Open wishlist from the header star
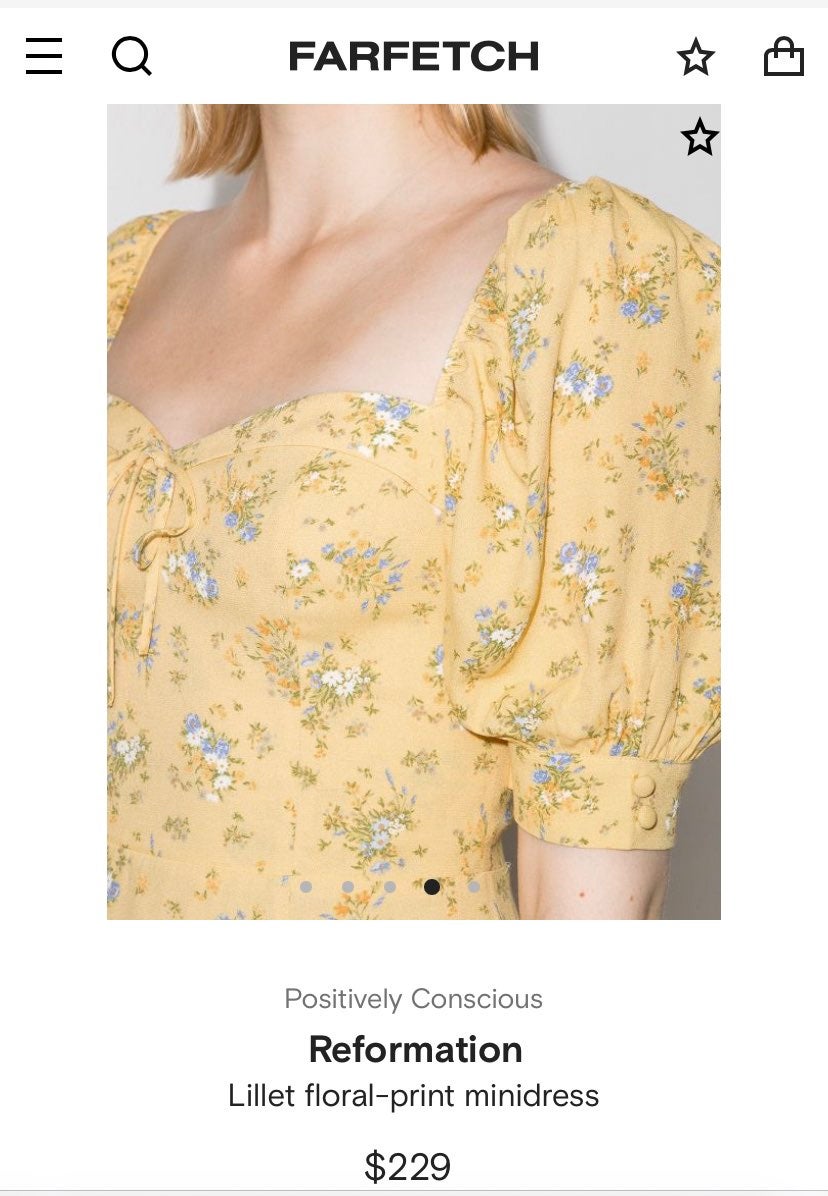Screen dimensions: 828x1196 (x=696, y=58)
